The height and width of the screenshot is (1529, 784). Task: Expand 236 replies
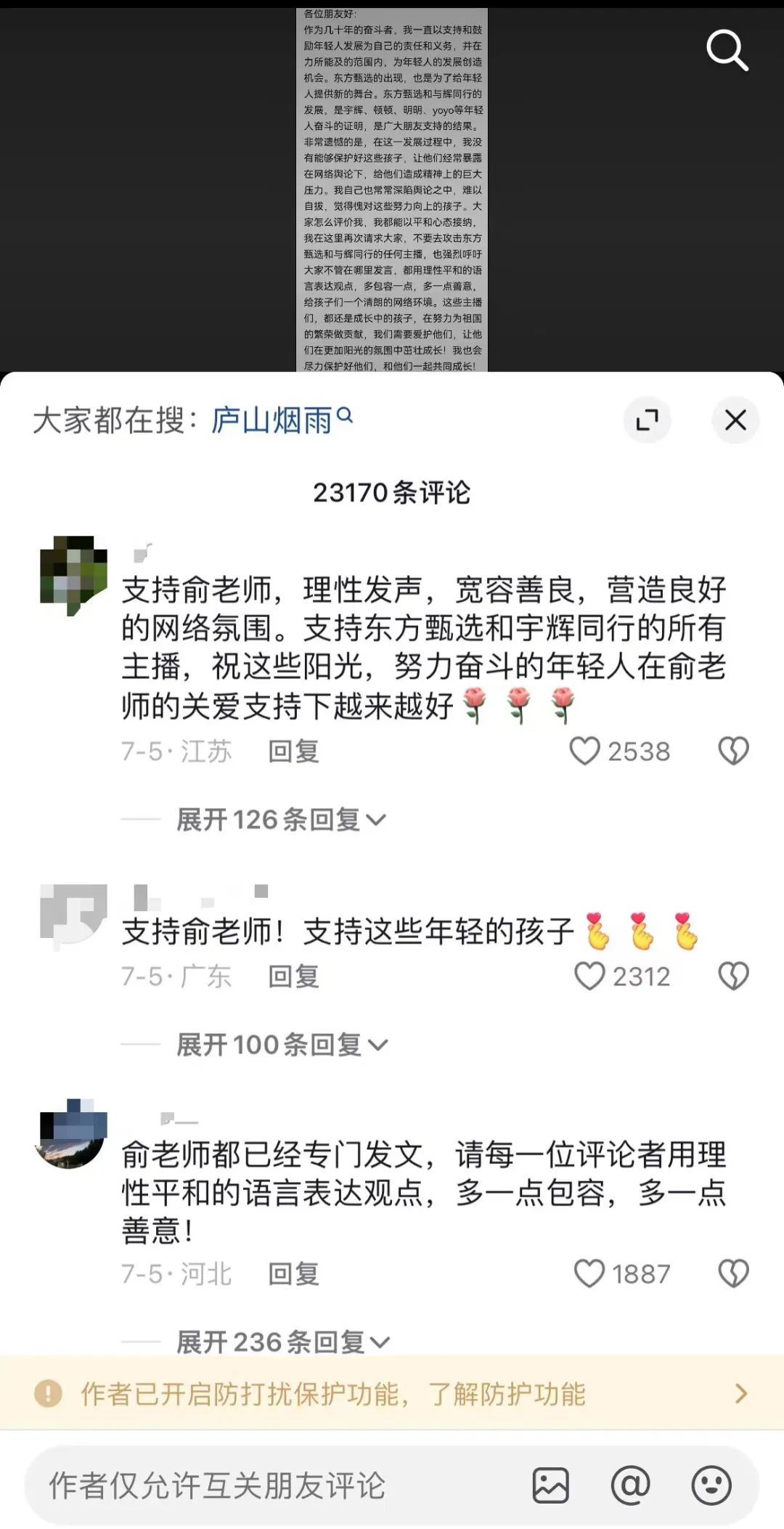[x=283, y=1342]
